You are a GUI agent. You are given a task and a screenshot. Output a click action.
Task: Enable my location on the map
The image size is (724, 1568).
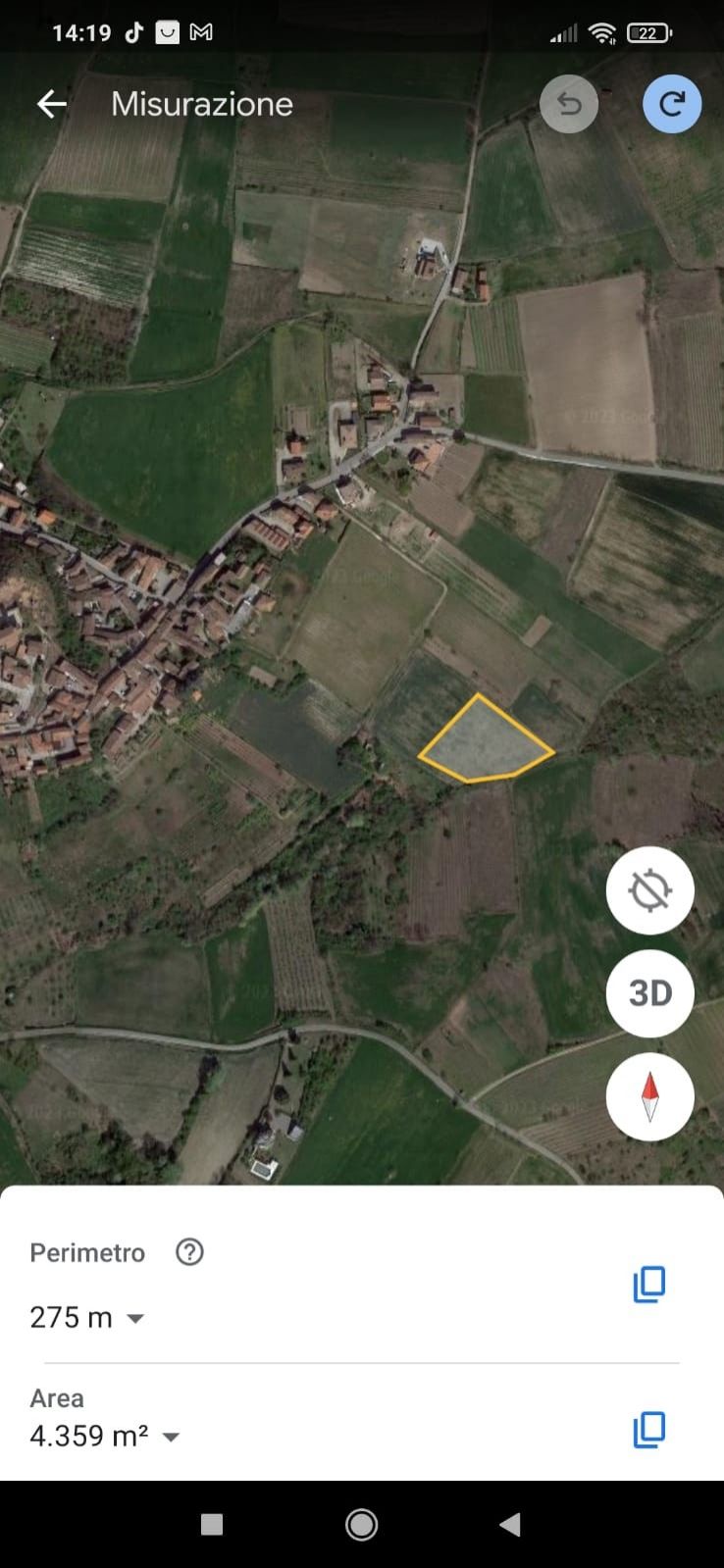[649, 890]
